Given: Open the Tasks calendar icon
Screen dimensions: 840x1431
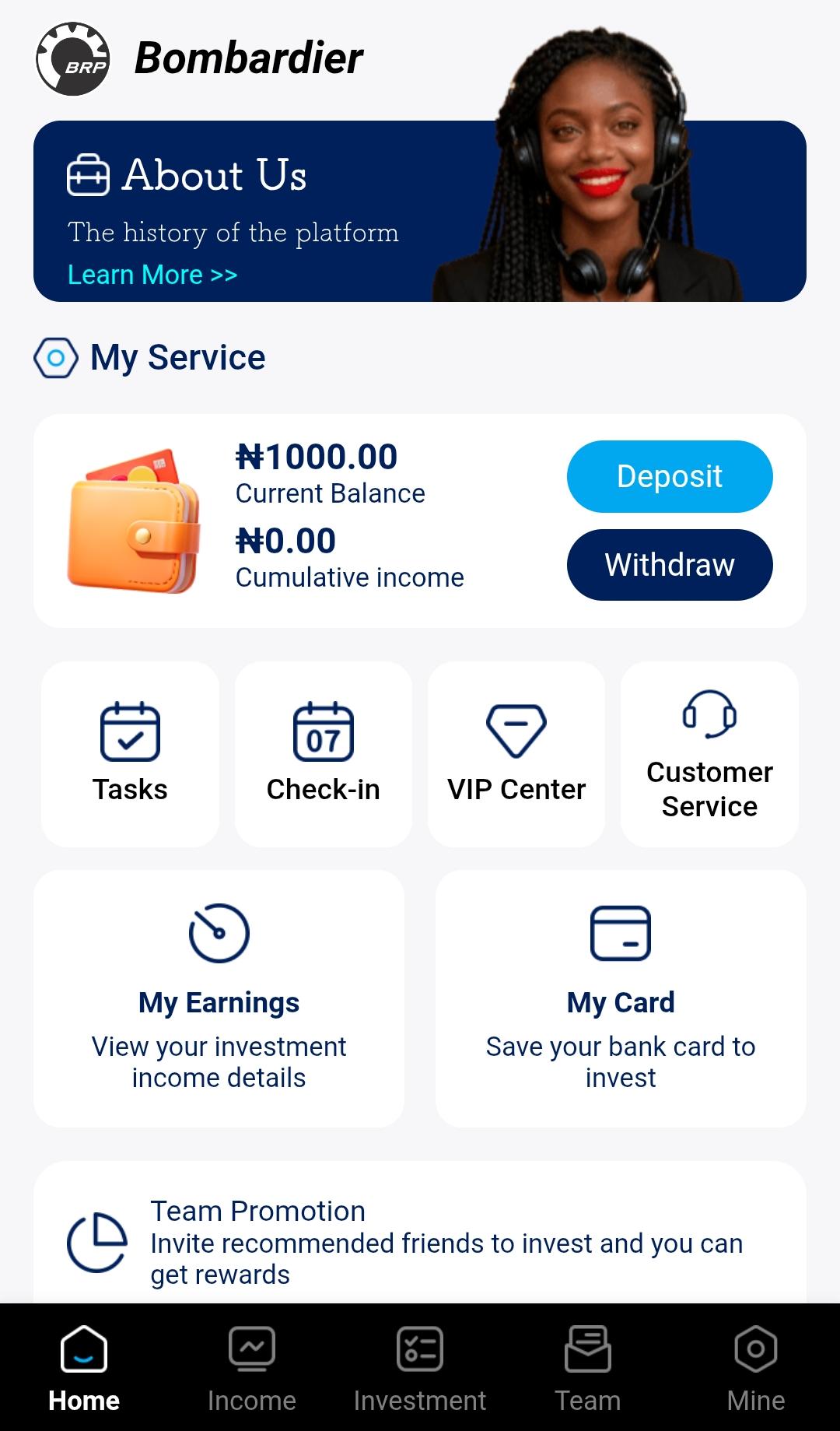Looking at the screenshot, I should (x=129, y=730).
